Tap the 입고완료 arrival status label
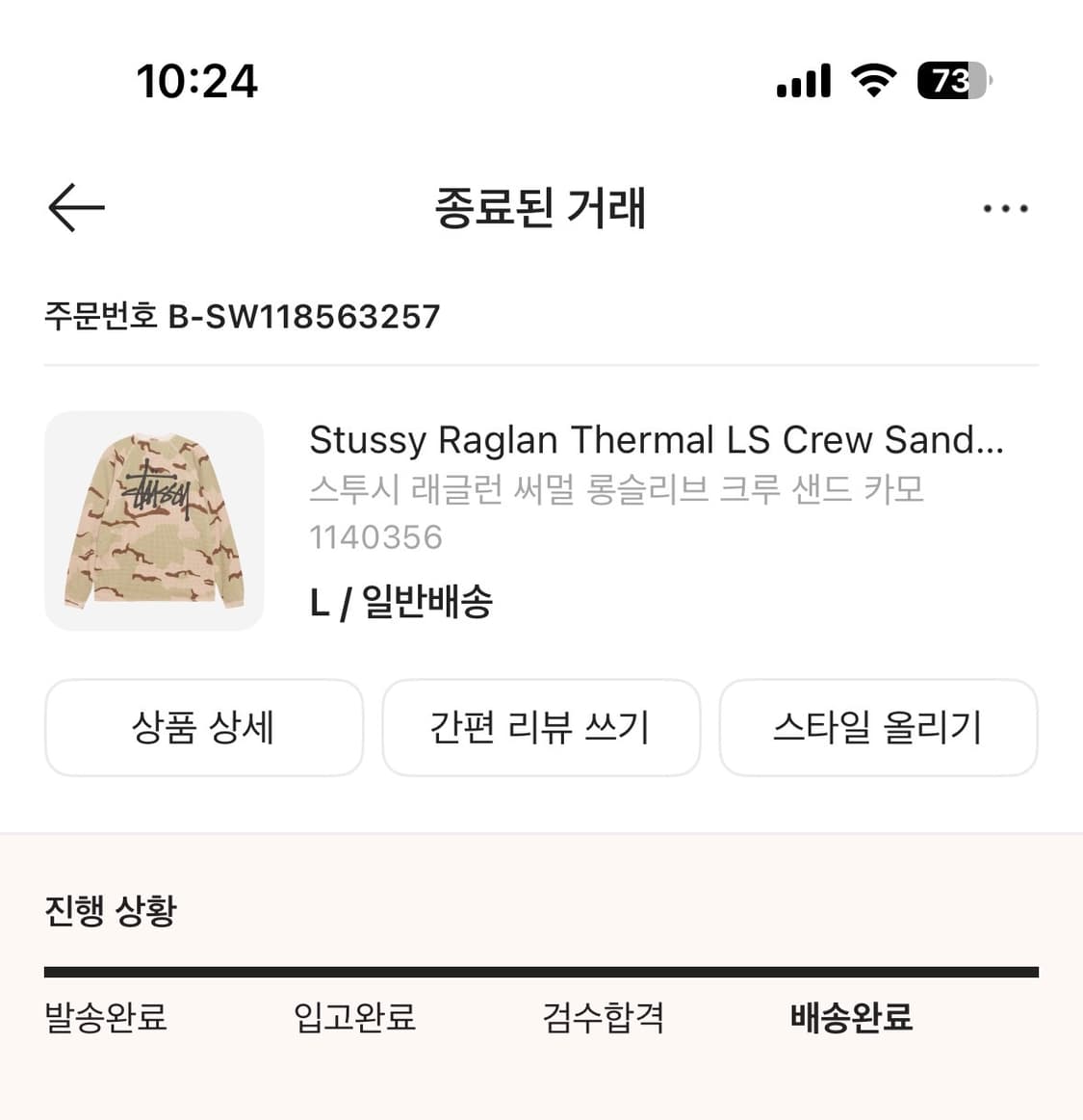 (353, 1016)
